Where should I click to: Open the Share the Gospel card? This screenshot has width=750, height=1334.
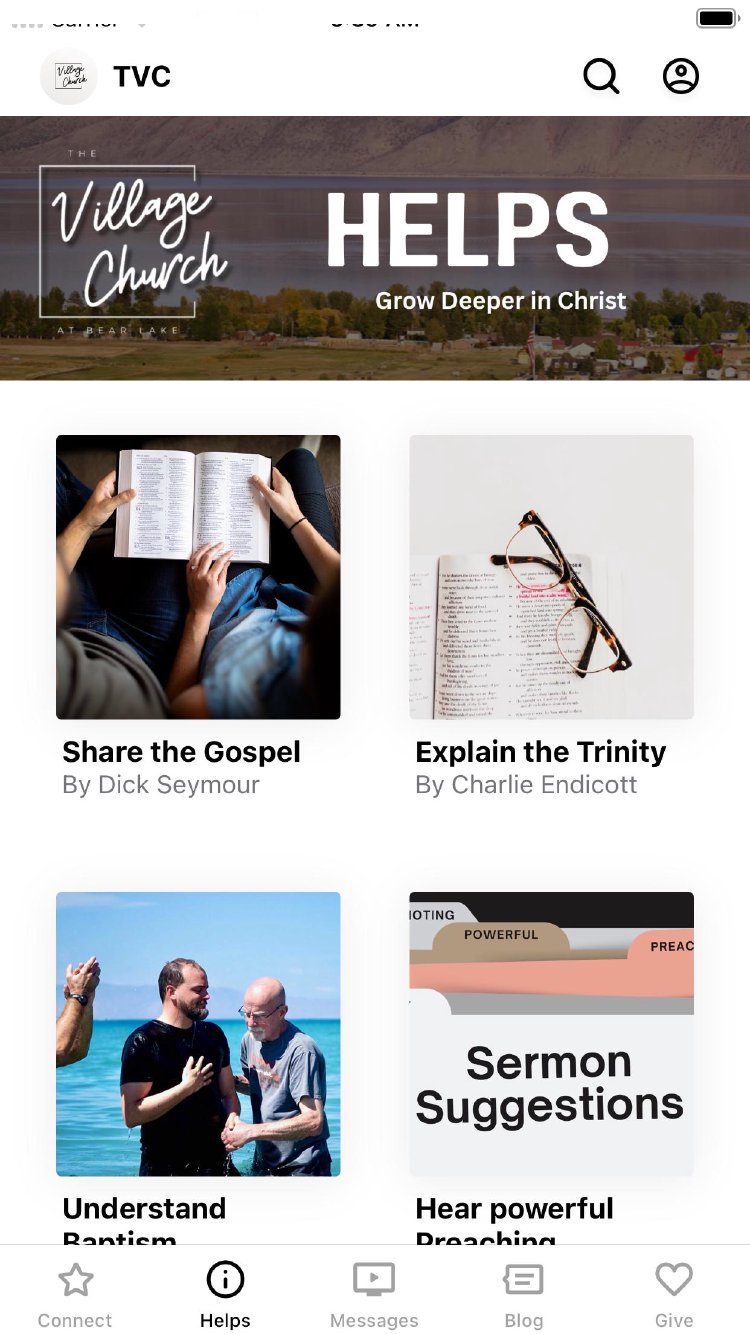(x=198, y=577)
